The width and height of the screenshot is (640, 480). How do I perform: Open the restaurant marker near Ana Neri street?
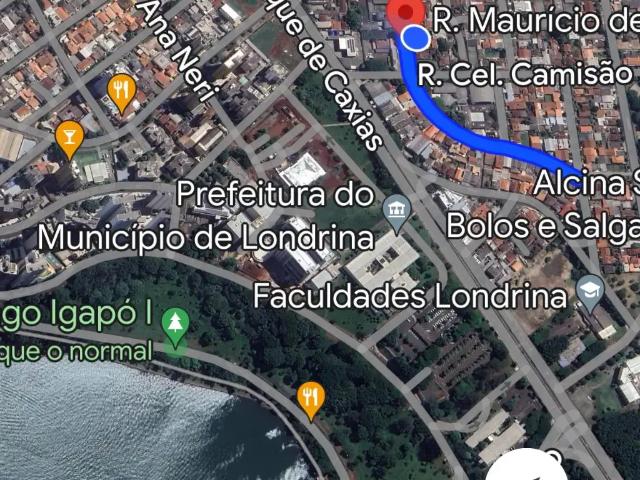[122, 92]
